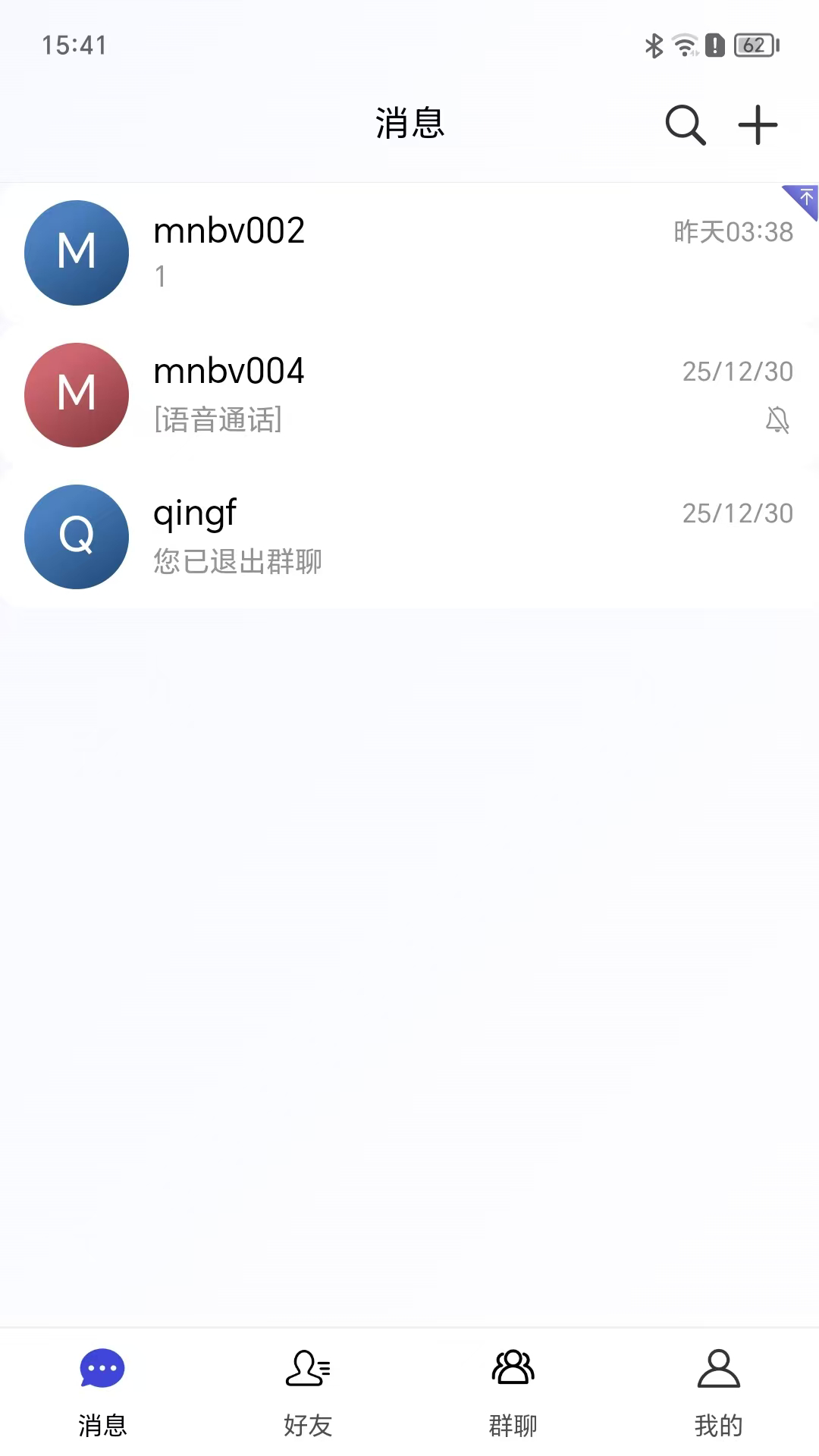Open the search icon in the top bar
The height and width of the screenshot is (1456, 819).
685,125
